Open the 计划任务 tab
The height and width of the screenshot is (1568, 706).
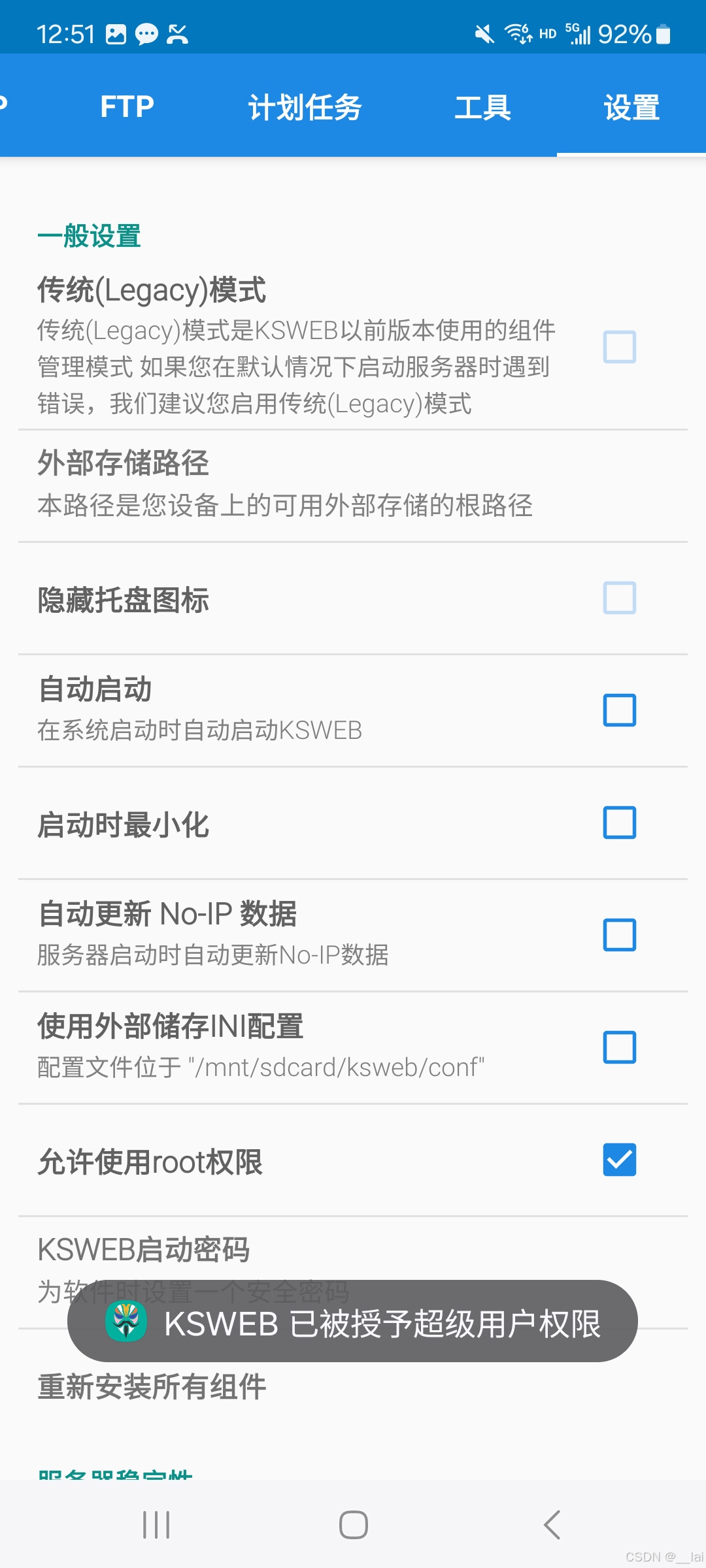pos(305,107)
